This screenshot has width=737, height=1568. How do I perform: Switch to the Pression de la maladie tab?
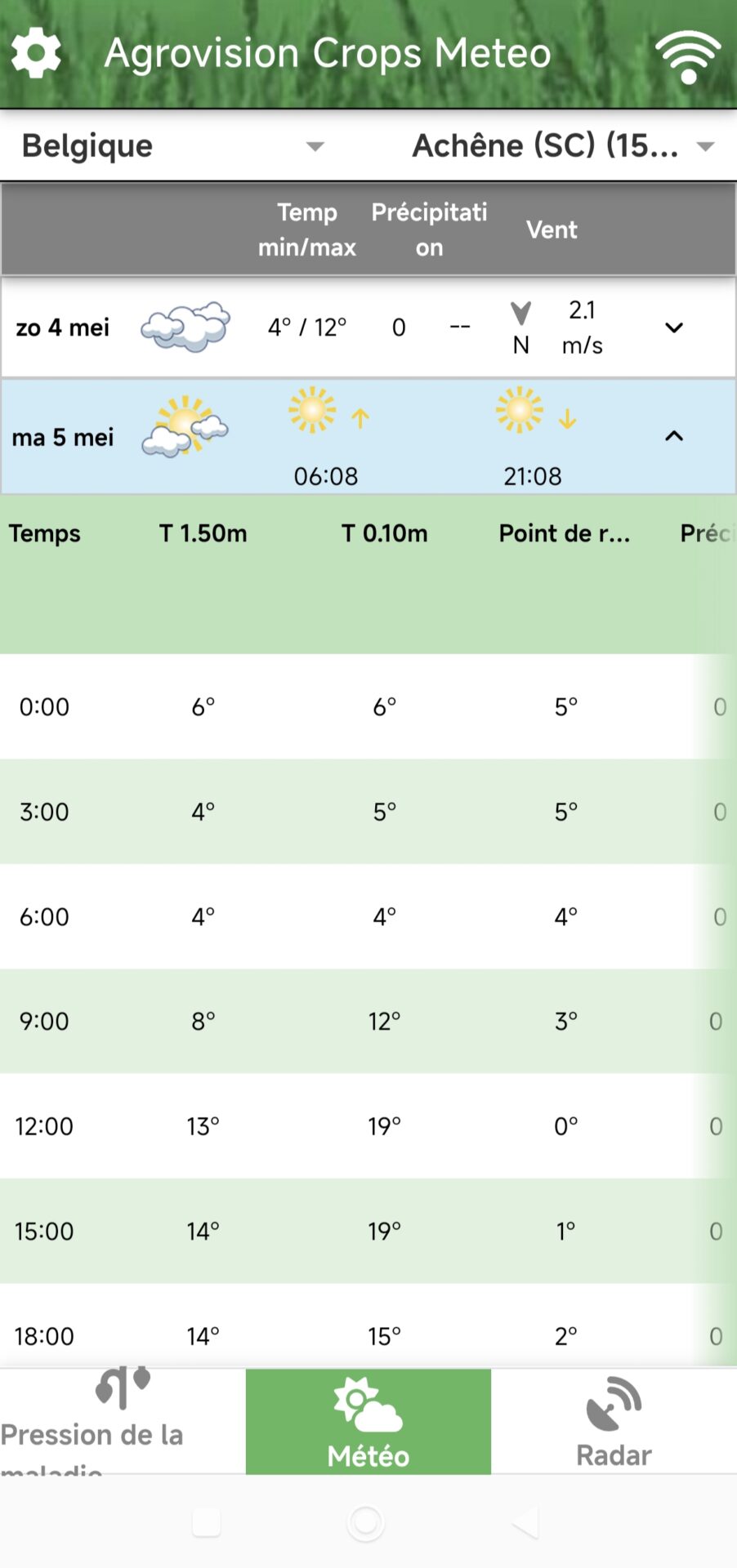[123, 1422]
